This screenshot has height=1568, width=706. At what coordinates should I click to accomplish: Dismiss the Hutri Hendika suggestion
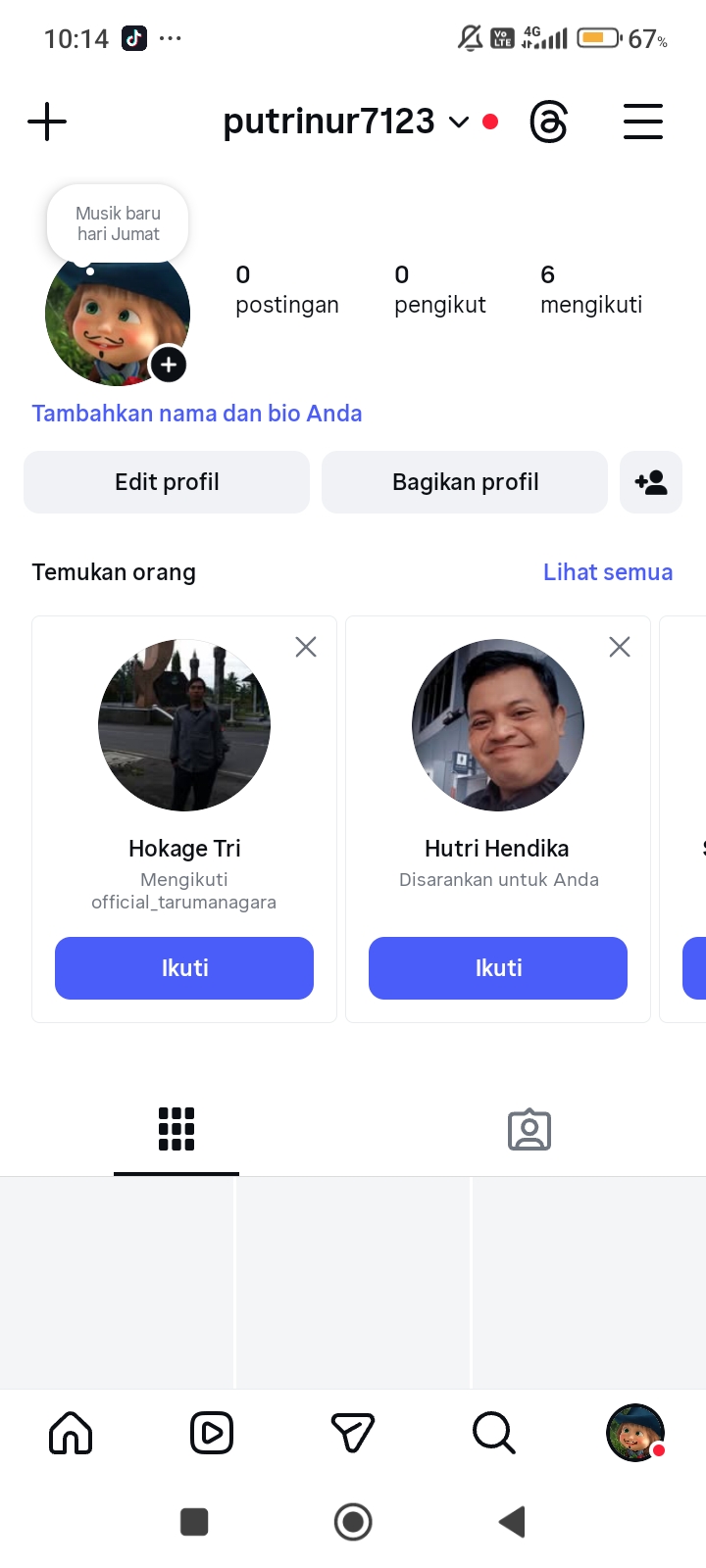(620, 647)
